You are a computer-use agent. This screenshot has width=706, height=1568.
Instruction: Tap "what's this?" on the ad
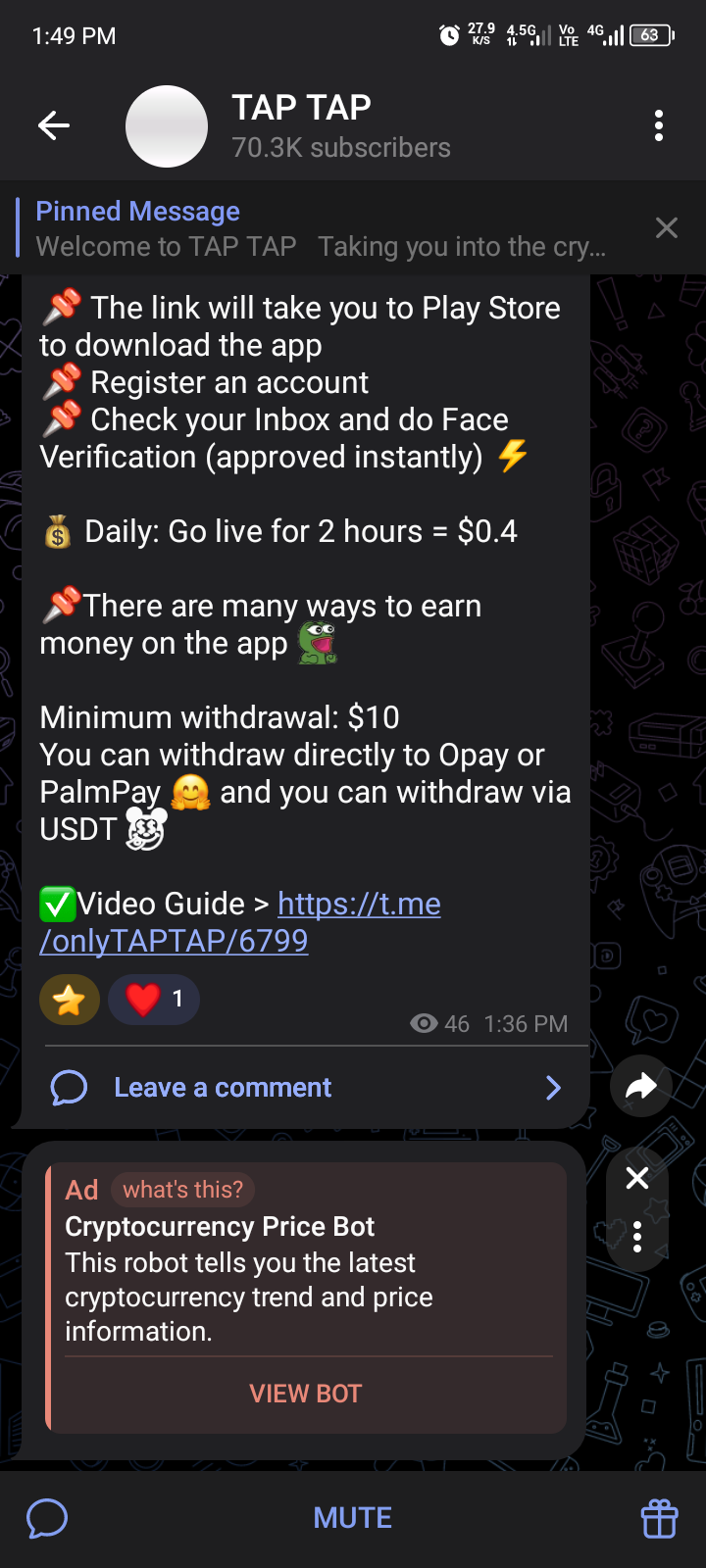click(182, 1190)
